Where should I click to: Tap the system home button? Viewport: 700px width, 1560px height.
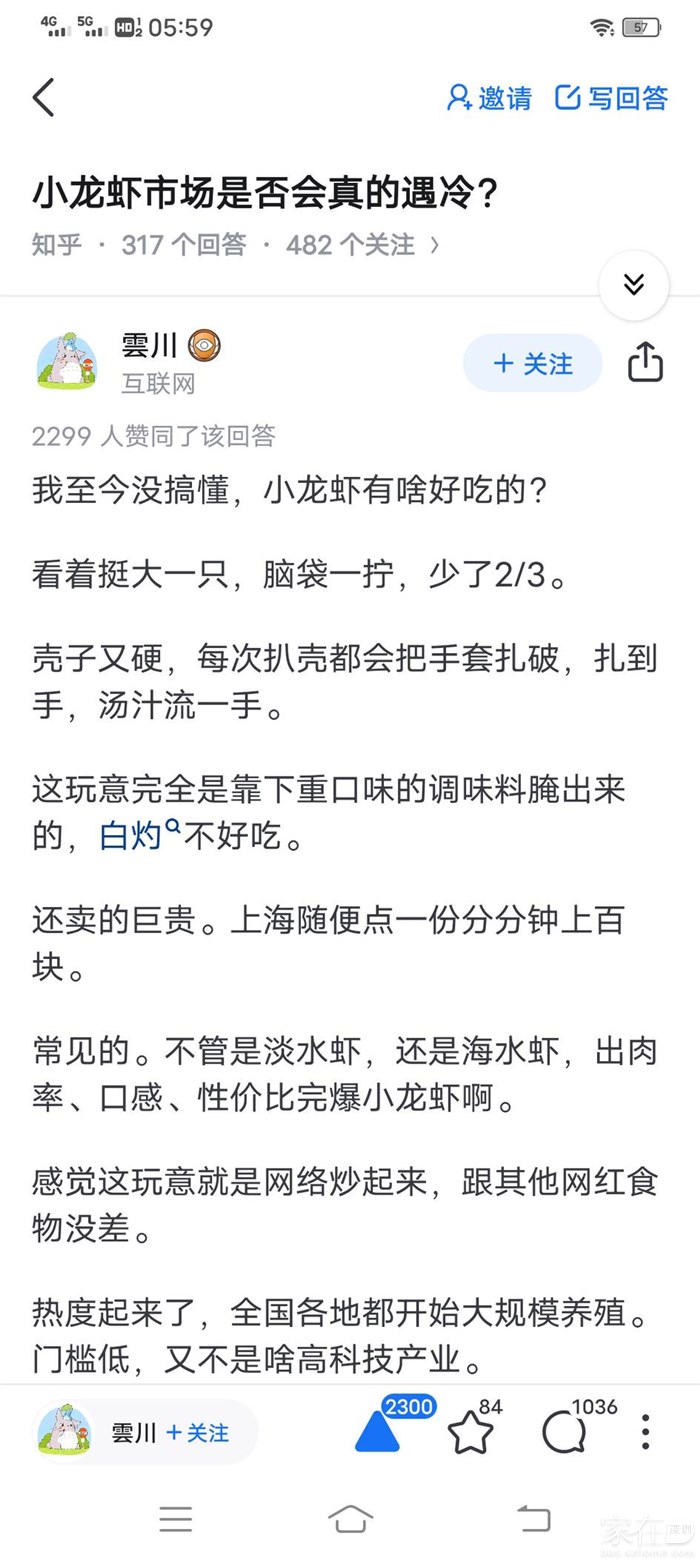coord(350,1519)
